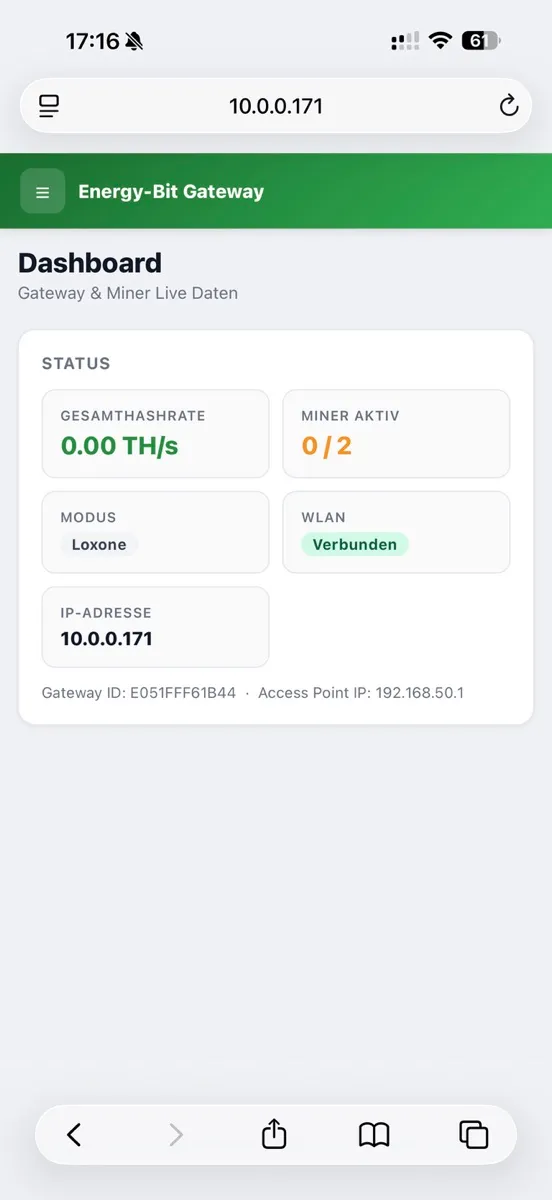The width and height of the screenshot is (552, 1200).
Task: Open bookmarks
Action: click(x=374, y=1134)
